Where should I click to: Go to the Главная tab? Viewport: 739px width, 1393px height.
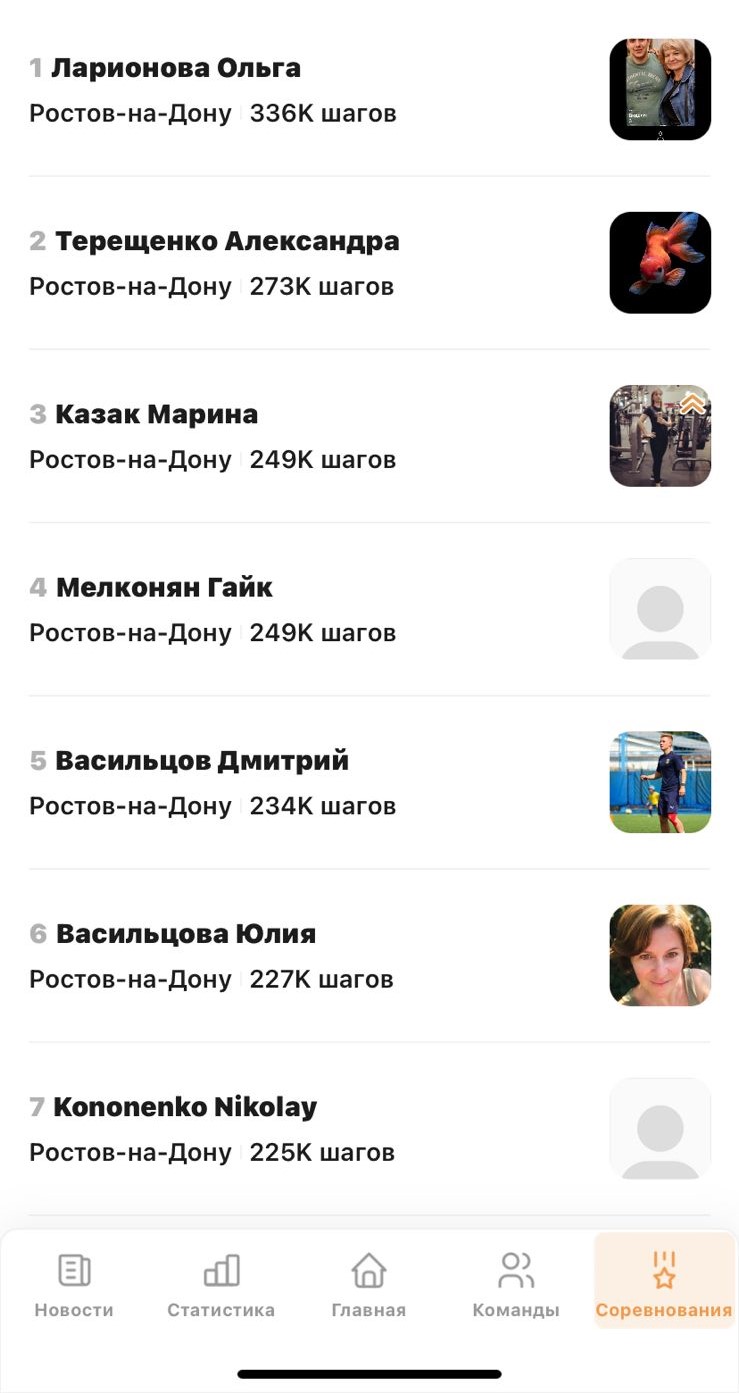[x=369, y=1284]
